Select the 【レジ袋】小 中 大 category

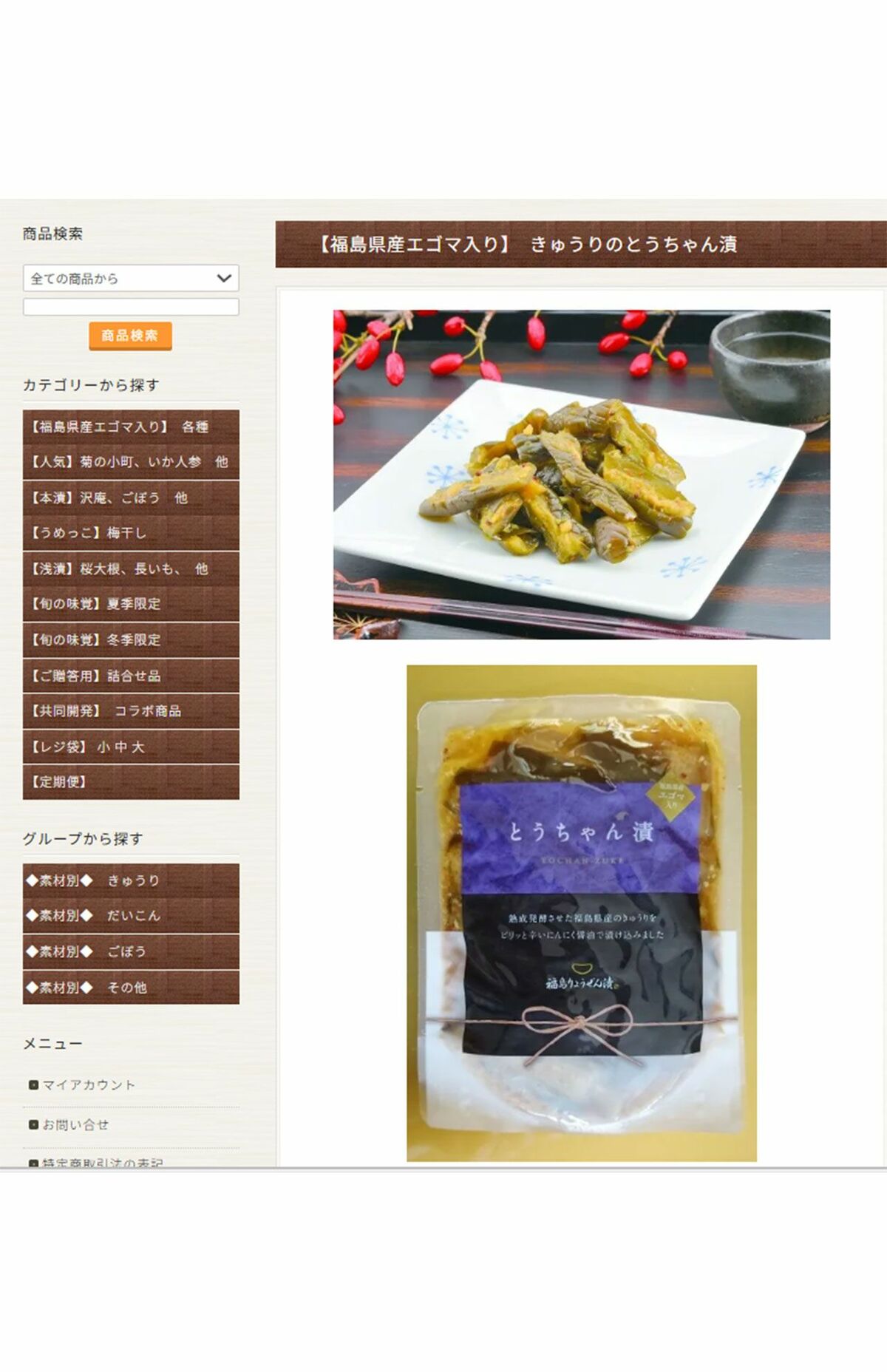tap(131, 747)
